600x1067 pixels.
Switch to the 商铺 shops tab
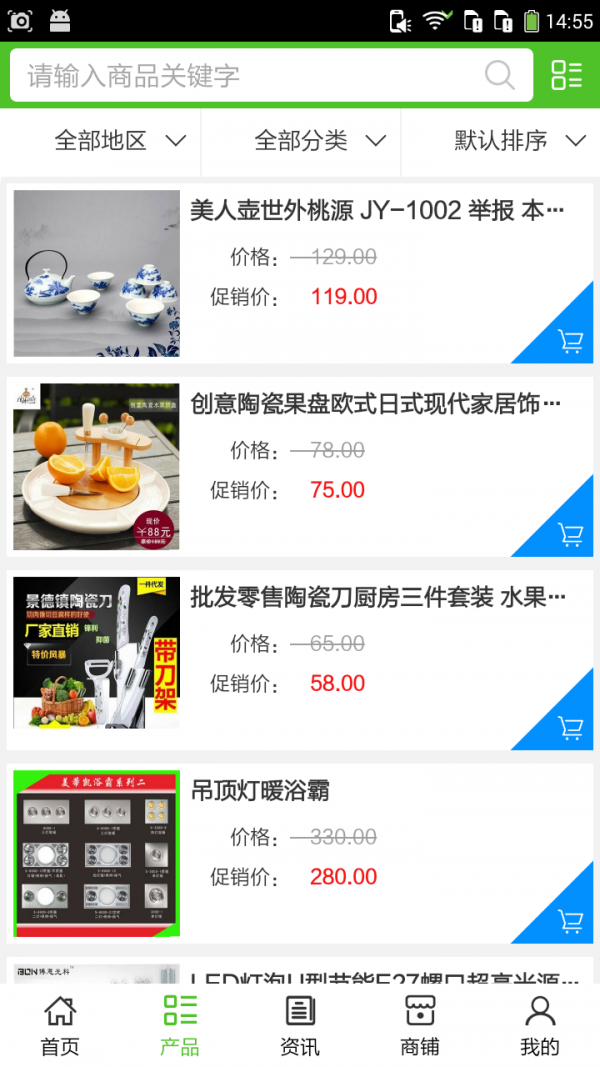click(420, 1025)
